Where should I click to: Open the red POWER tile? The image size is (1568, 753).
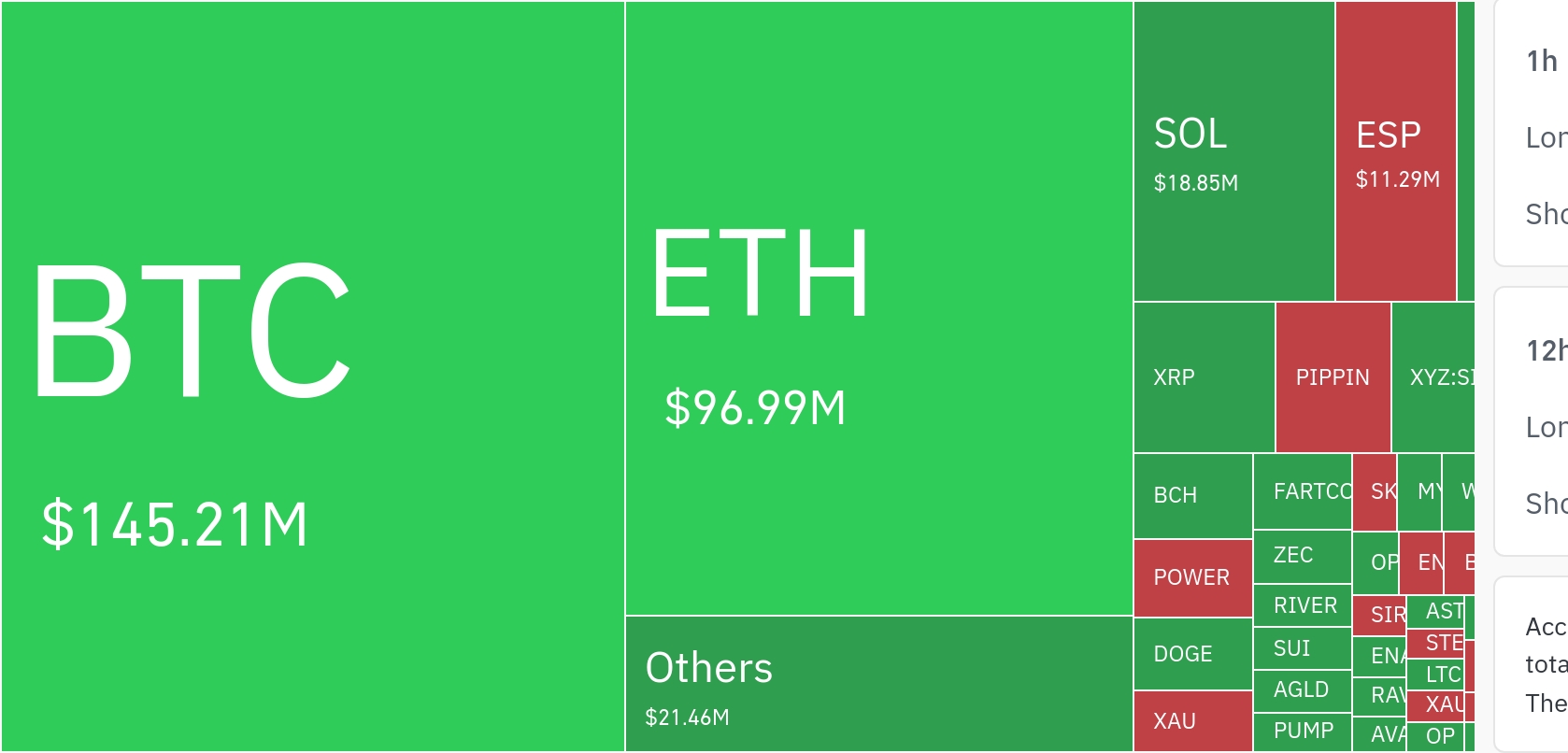(1192, 577)
